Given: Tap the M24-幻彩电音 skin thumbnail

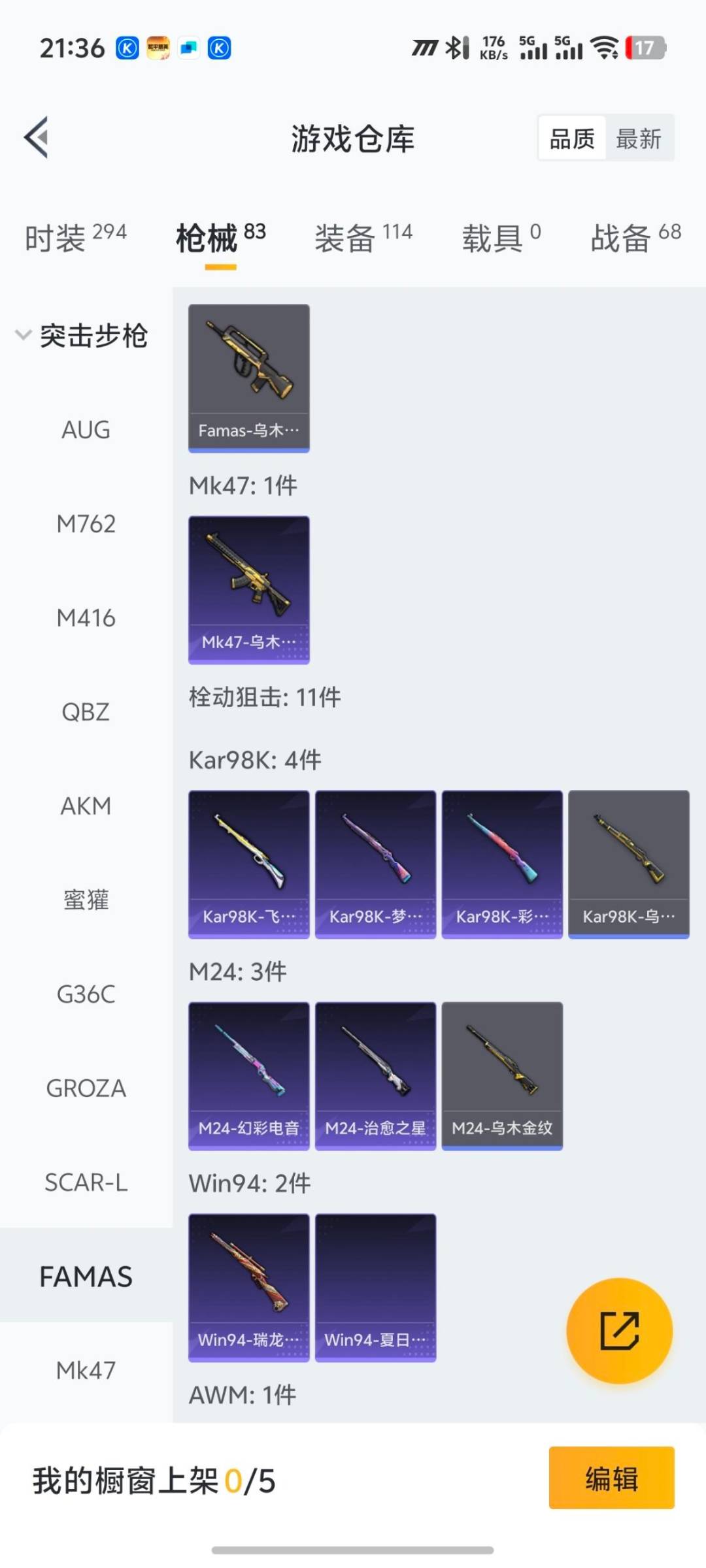Looking at the screenshot, I should coord(248,1075).
